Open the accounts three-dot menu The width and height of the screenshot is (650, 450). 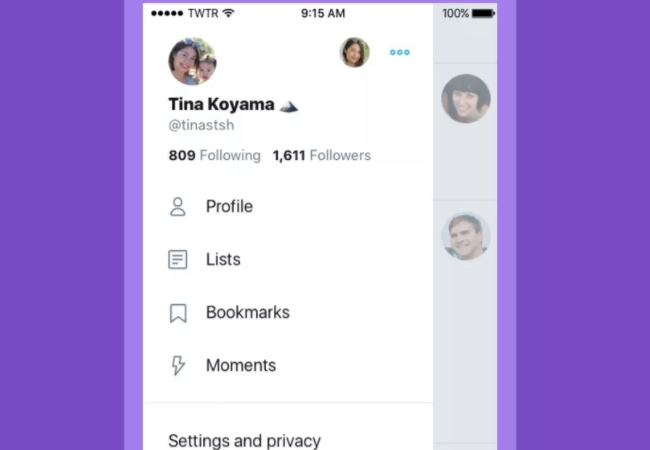399,52
